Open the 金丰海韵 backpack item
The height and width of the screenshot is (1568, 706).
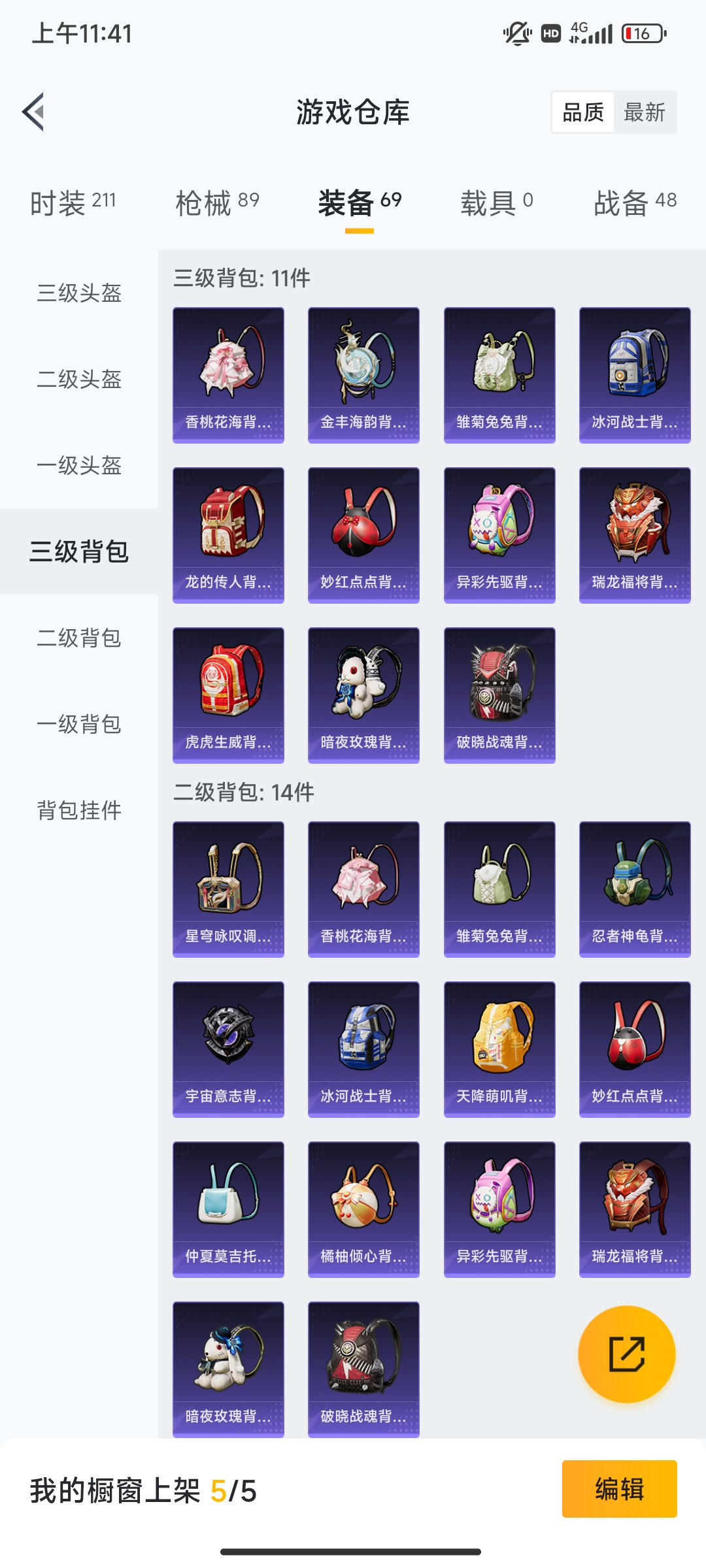363,375
